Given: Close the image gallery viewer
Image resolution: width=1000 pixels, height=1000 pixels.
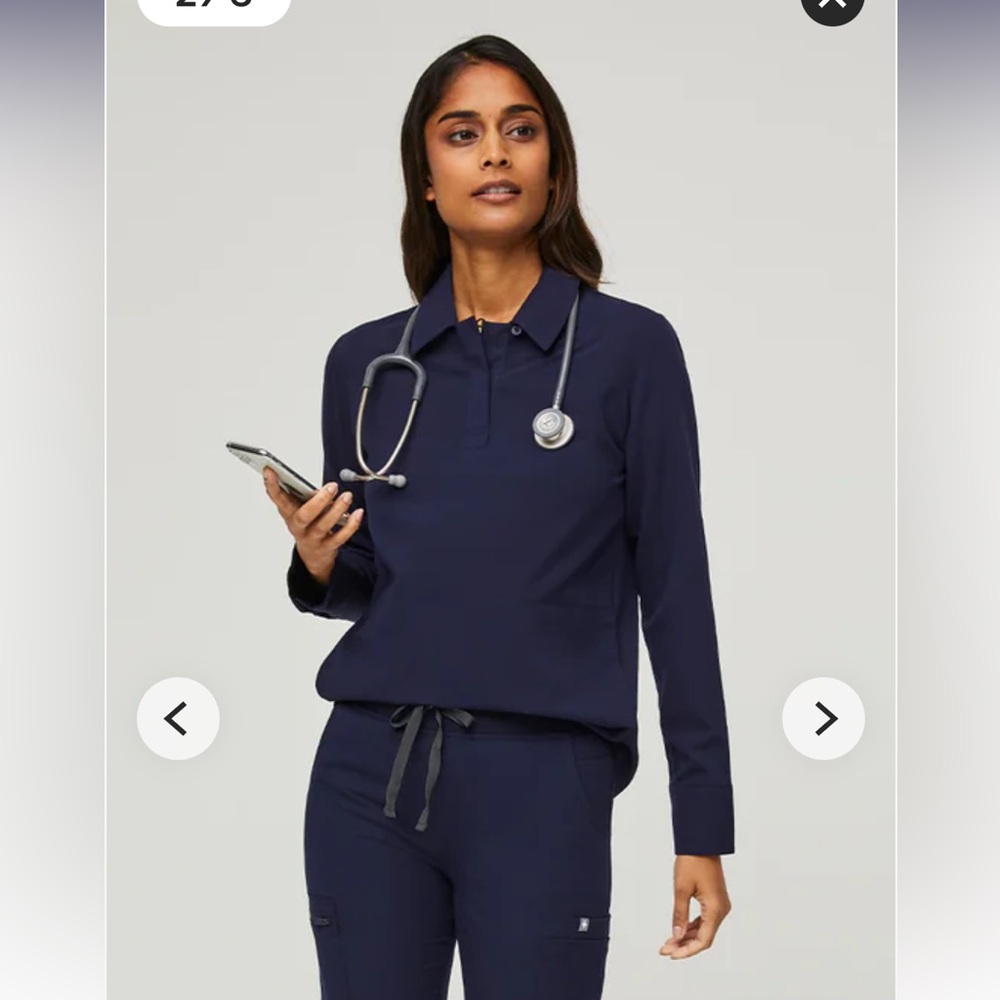Looking at the screenshot, I should tap(832, 5).
